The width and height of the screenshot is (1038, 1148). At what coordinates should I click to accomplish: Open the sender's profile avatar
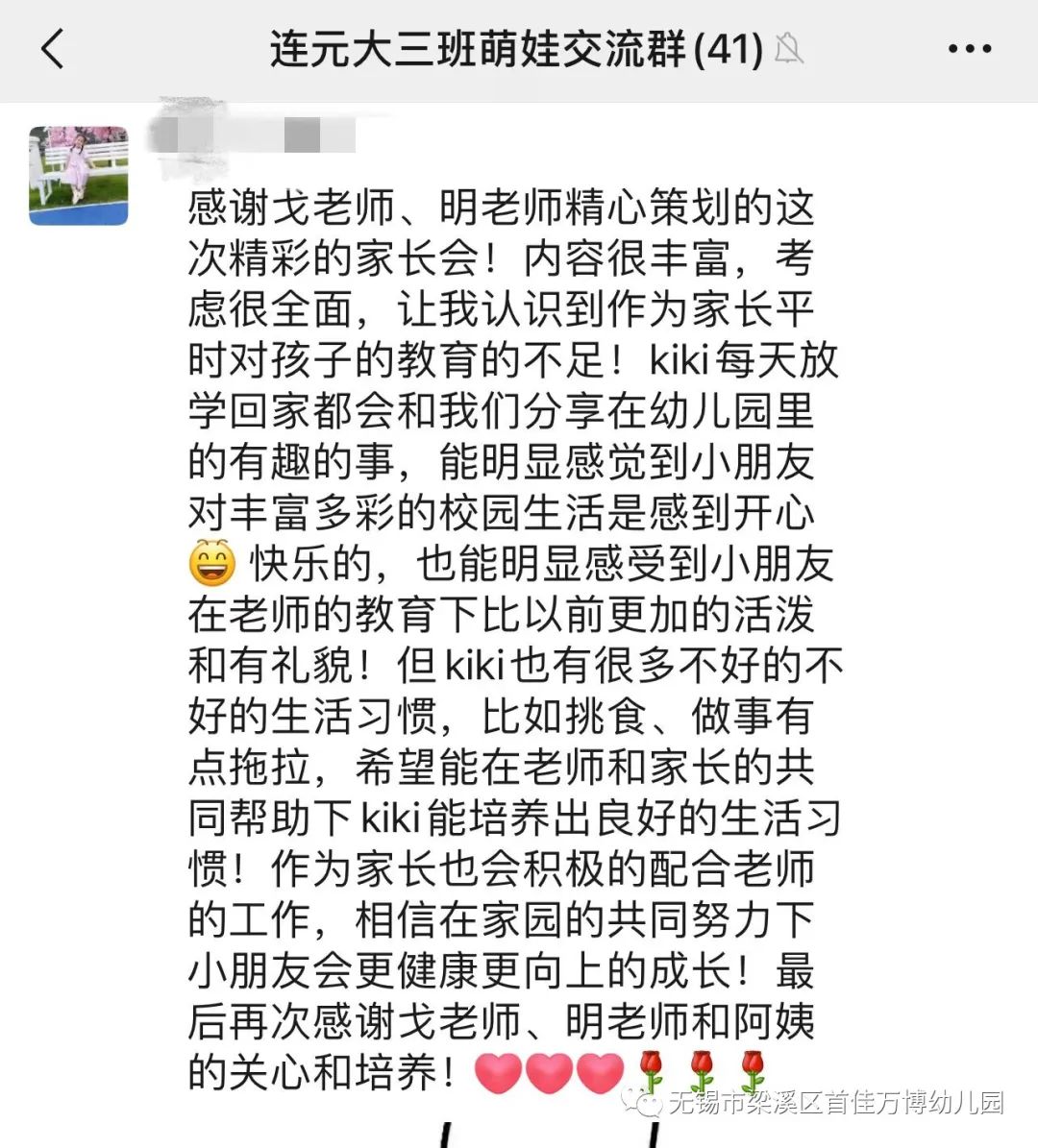[x=79, y=176]
